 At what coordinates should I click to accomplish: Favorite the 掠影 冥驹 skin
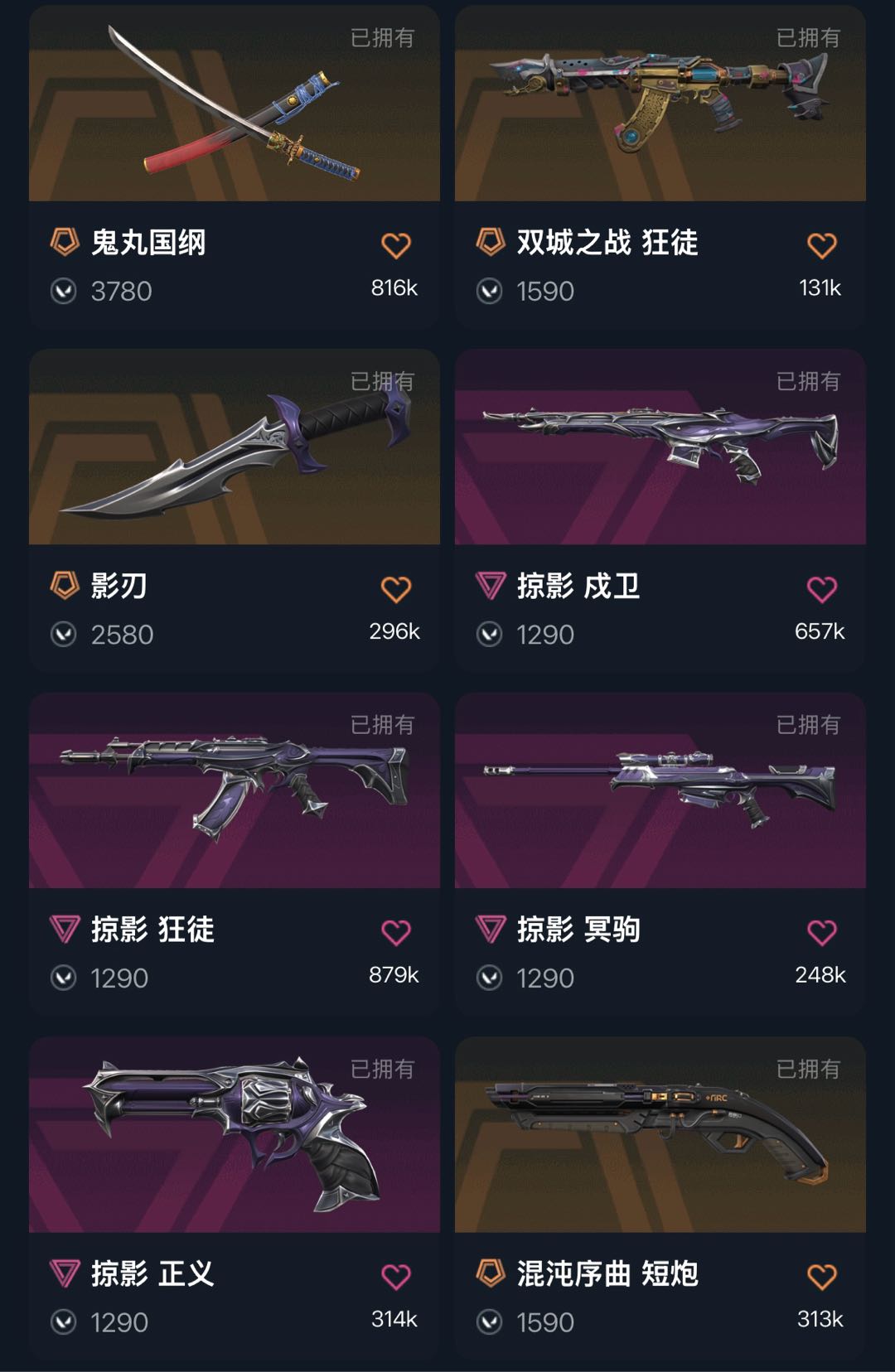[x=821, y=933]
